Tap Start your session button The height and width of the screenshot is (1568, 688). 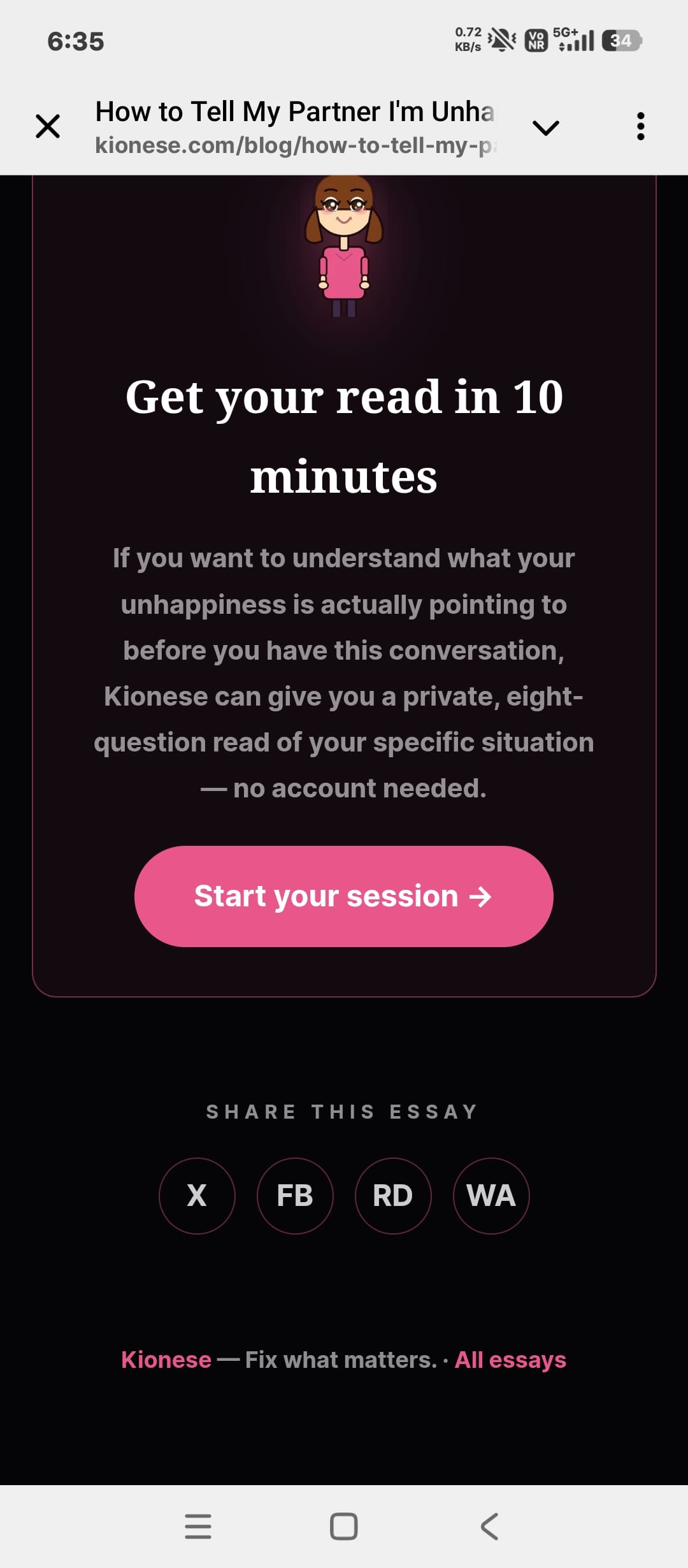tap(344, 896)
